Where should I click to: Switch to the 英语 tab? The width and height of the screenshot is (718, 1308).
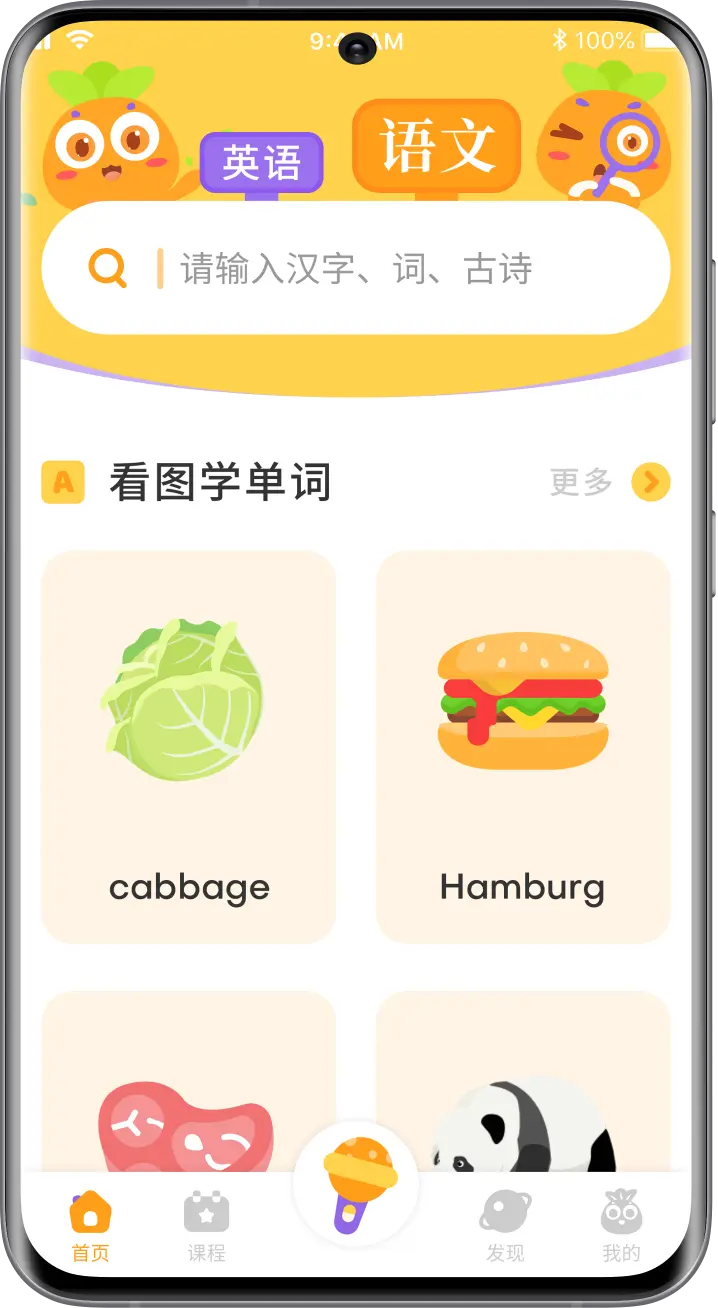pos(261,162)
